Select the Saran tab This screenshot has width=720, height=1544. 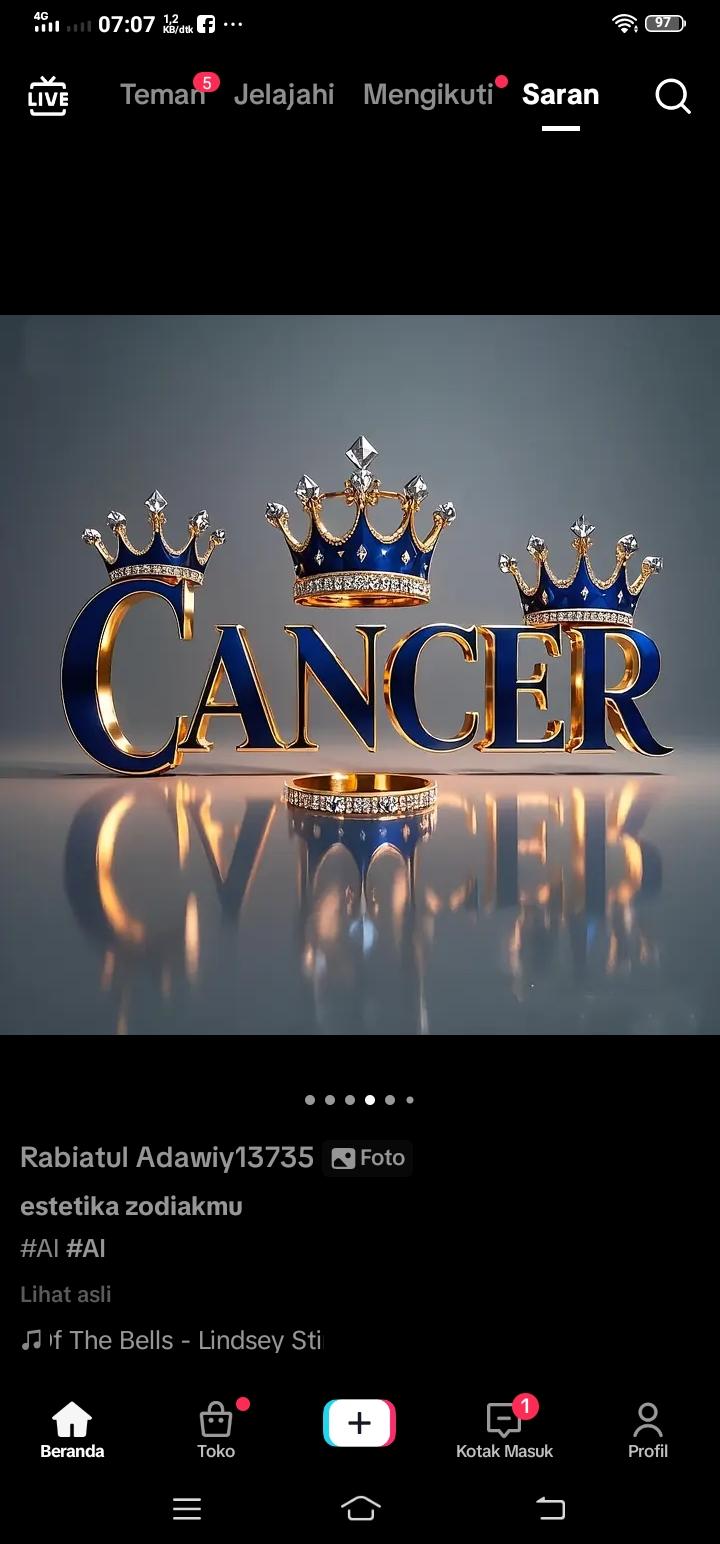(x=560, y=95)
